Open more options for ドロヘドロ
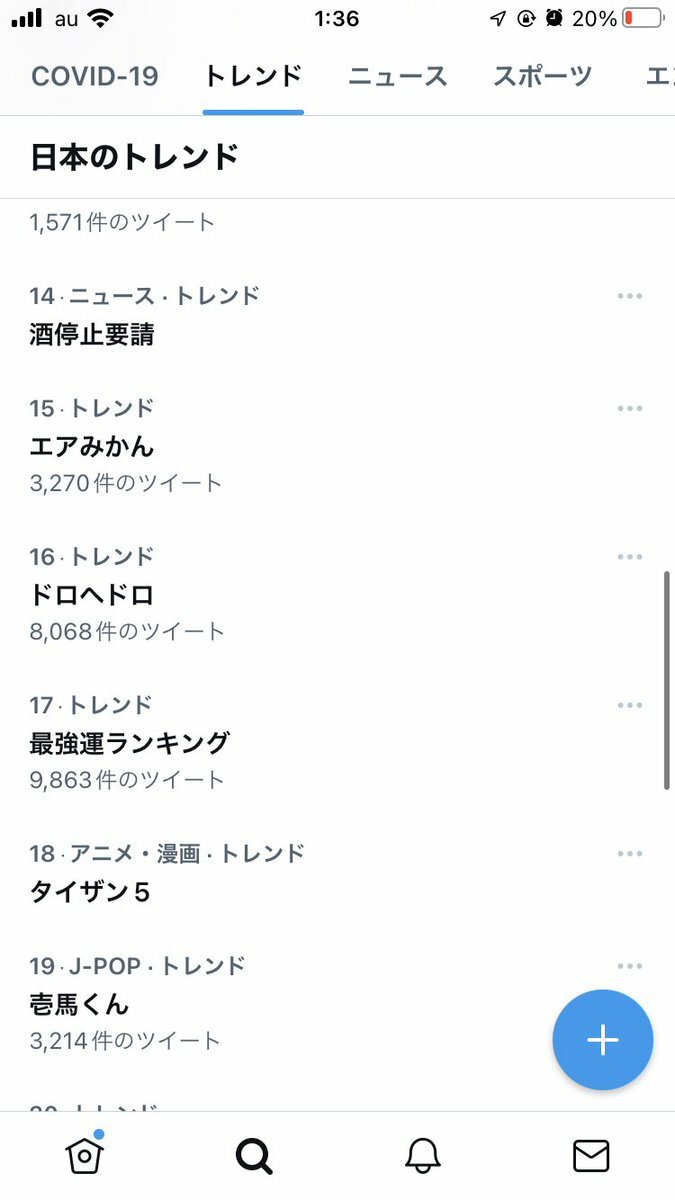 click(x=630, y=557)
